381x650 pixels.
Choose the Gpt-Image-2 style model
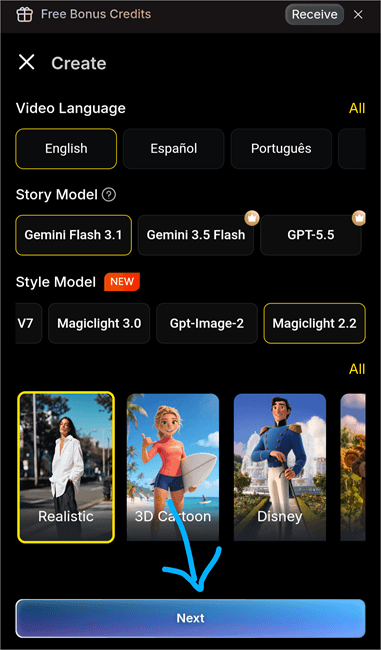[x=207, y=323]
